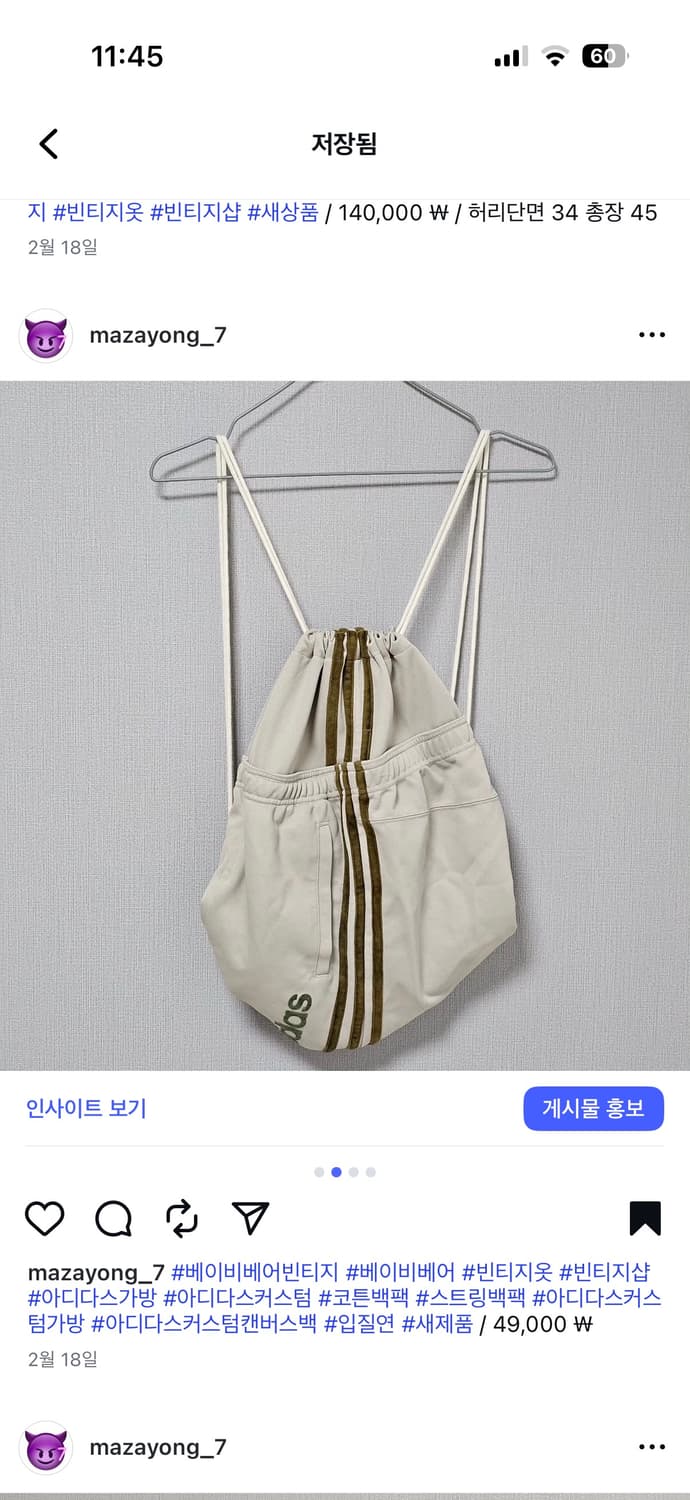690x1500 pixels.
Task: Tap the 게시물 홍보 button
Action: 593,1108
